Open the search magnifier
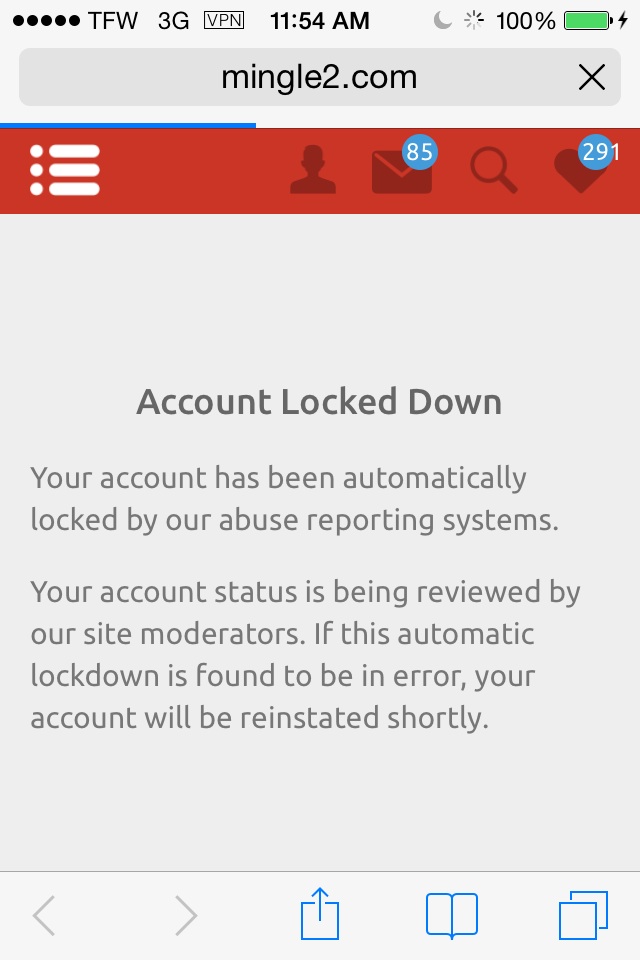The width and height of the screenshot is (640, 960). (x=493, y=170)
